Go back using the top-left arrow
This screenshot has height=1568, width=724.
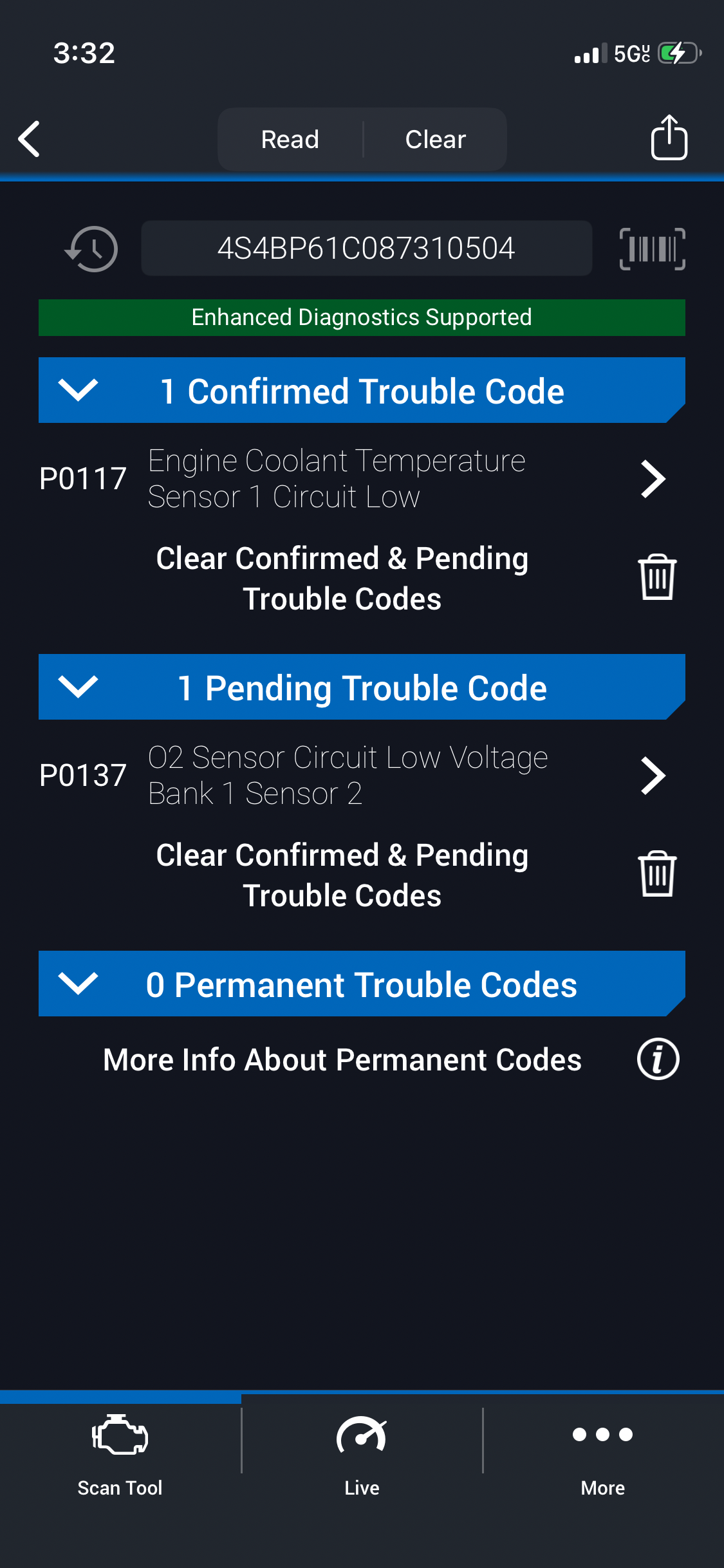coord(30,139)
